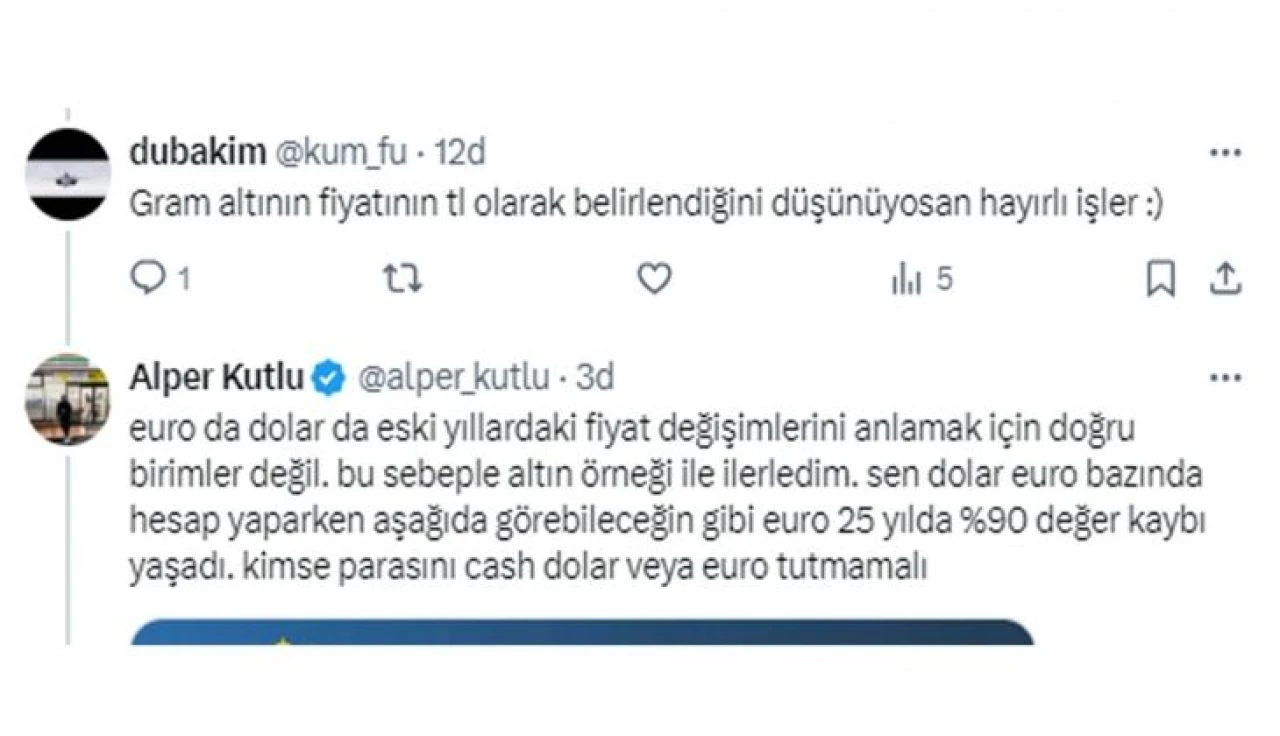Screen dimensions: 1280x736
Task: Open more options on dubakim's tweet
Action: [1225, 153]
